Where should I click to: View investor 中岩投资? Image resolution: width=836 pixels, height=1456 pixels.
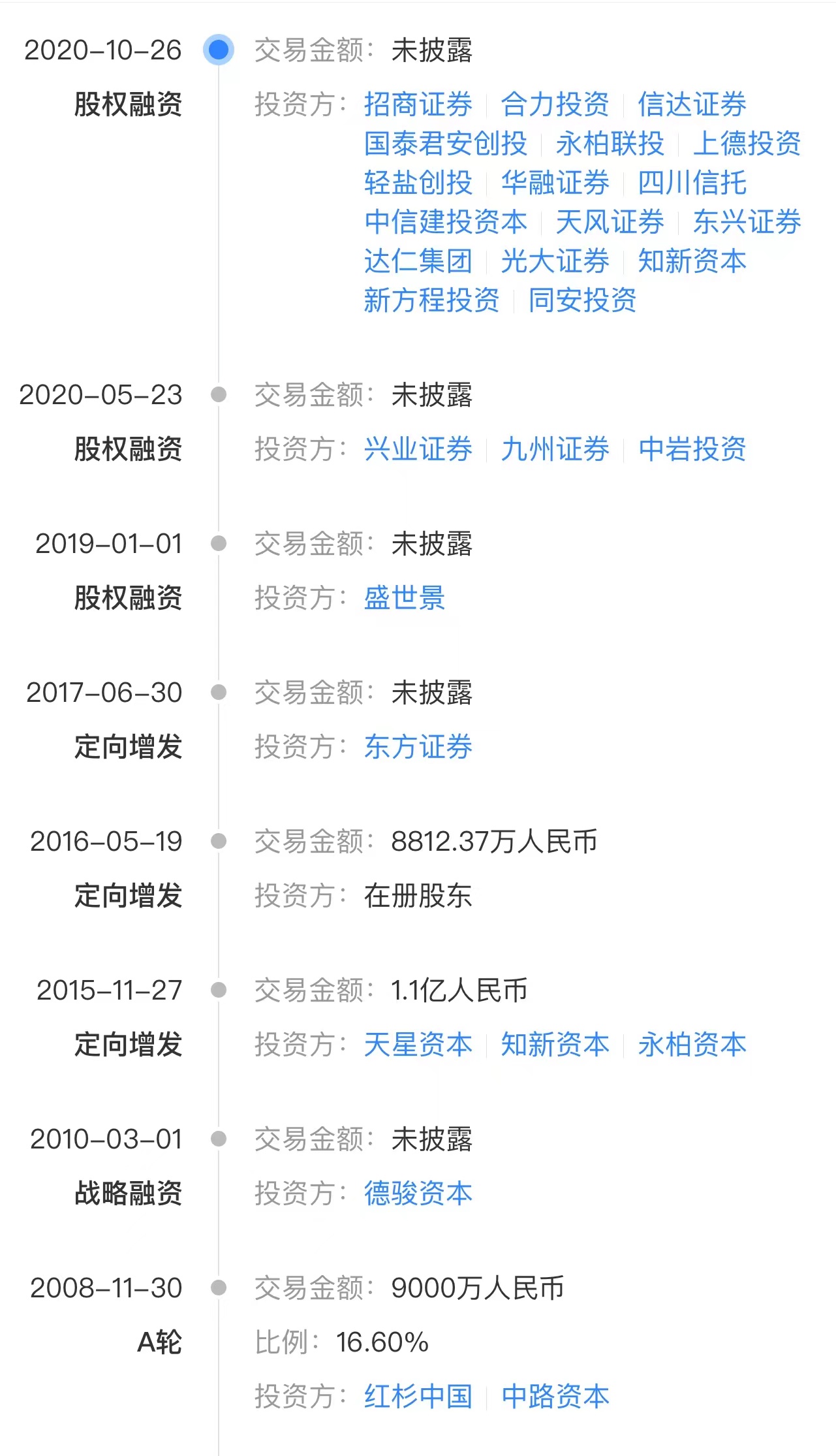tap(692, 449)
